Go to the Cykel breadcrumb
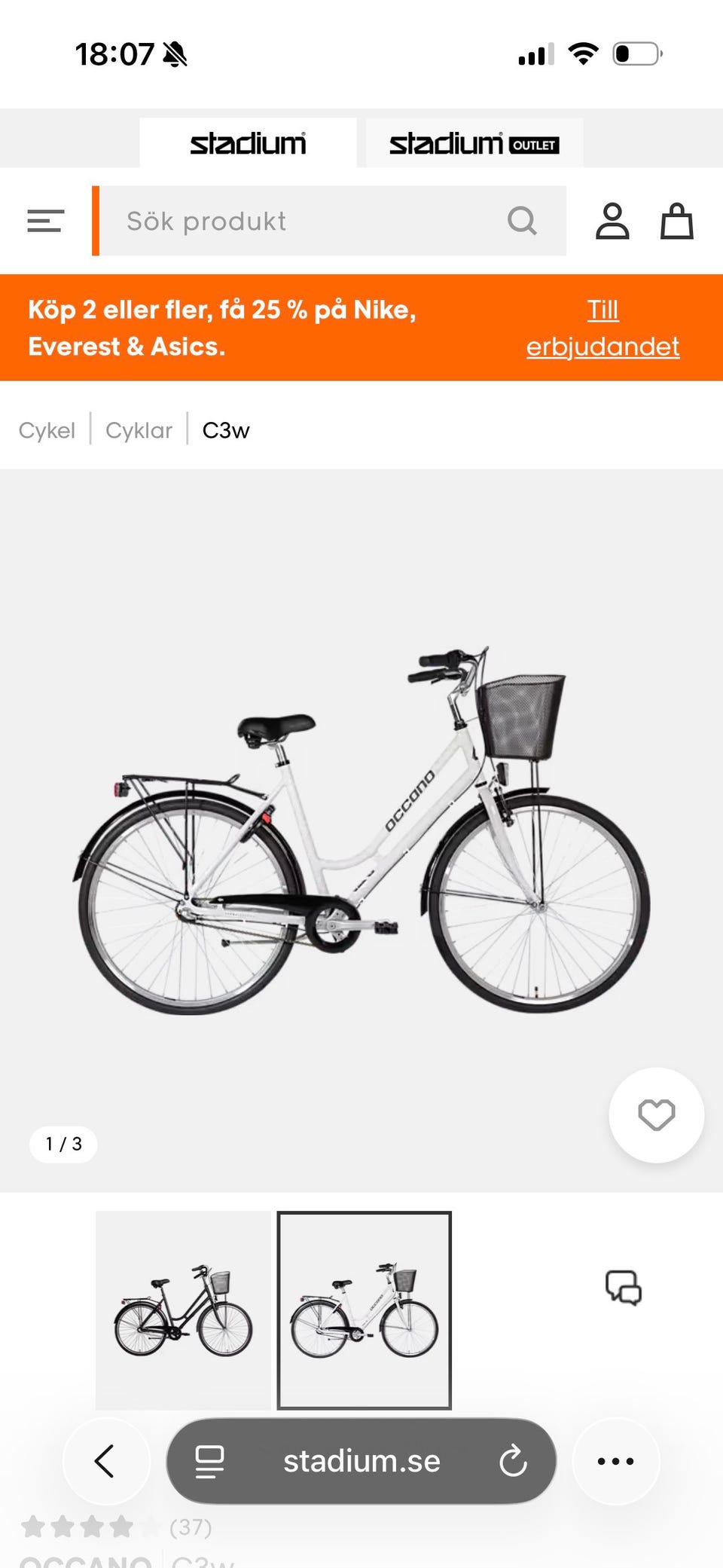The width and height of the screenshot is (723, 1568). tap(47, 430)
